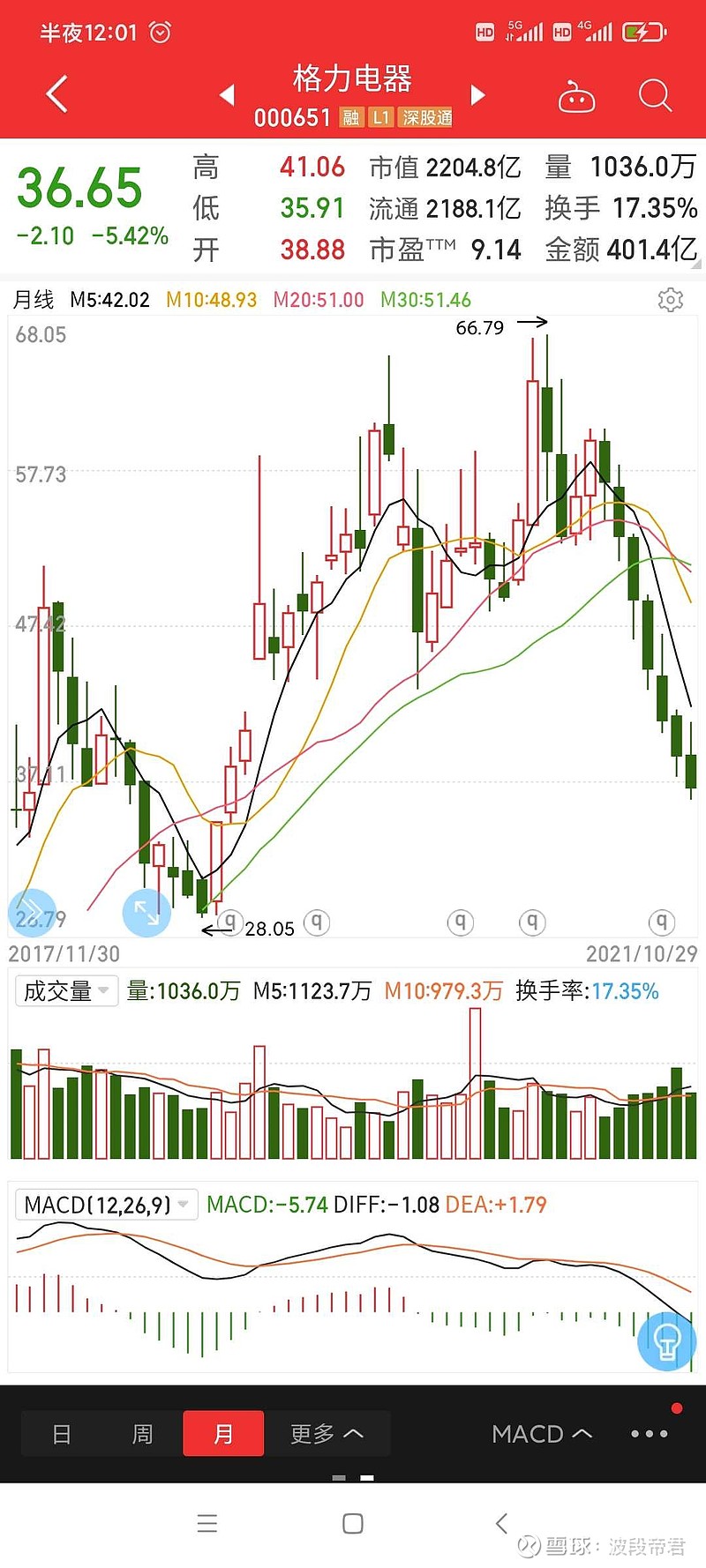Switch to the 日 daily chart
Image resolution: width=706 pixels, height=1568 pixels.
[62, 1434]
